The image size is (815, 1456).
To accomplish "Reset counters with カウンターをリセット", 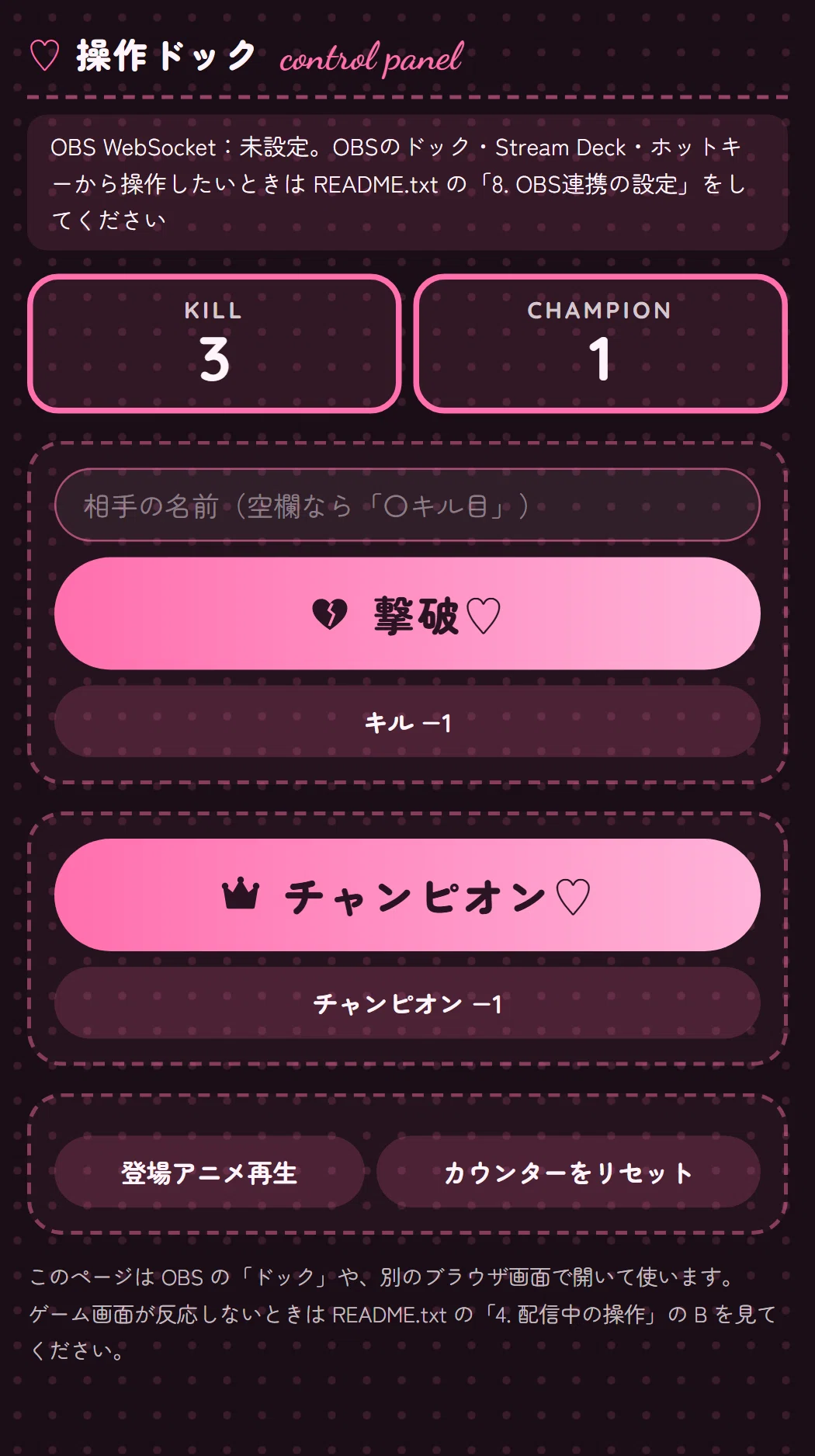I will (568, 1172).
